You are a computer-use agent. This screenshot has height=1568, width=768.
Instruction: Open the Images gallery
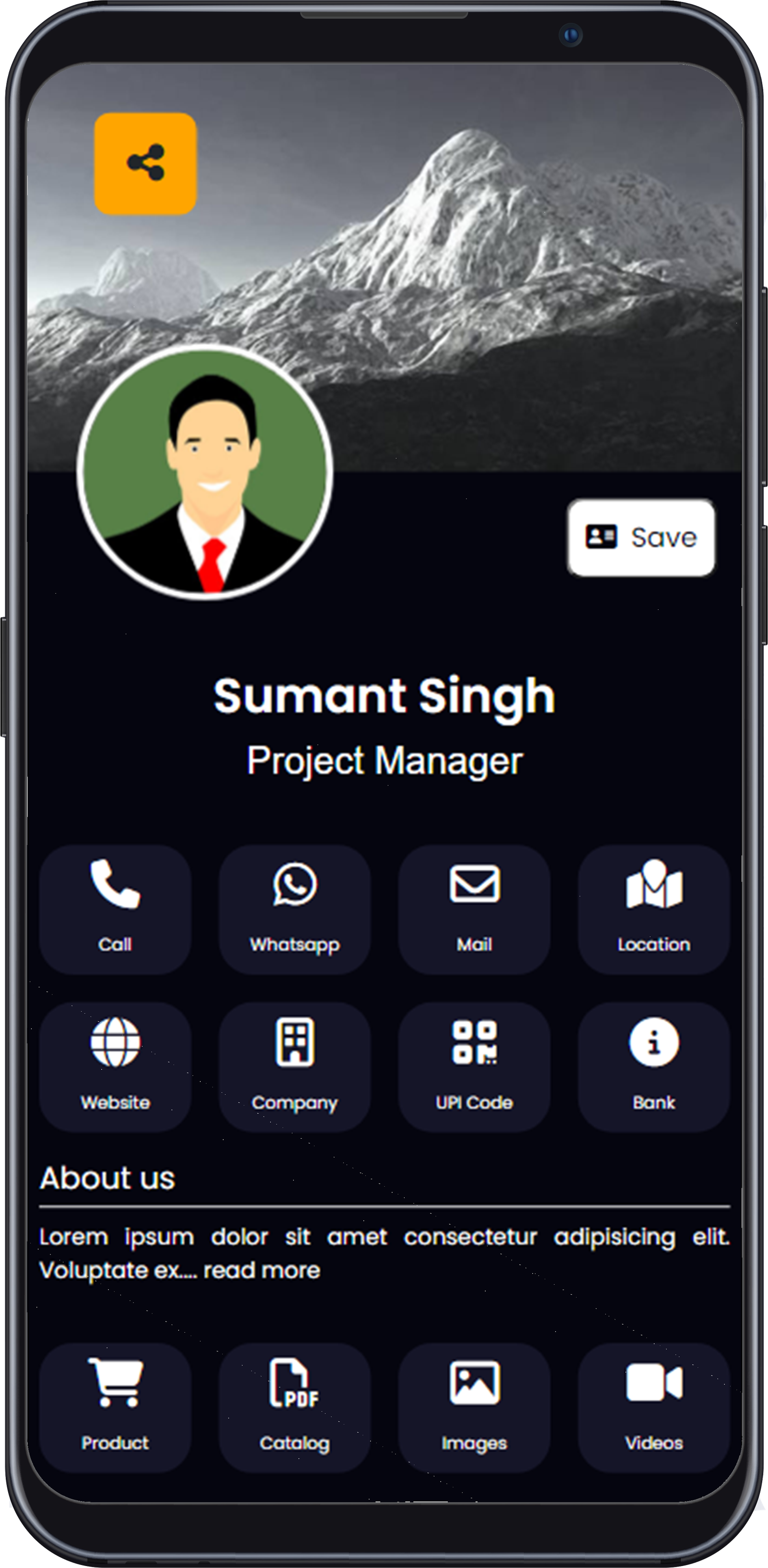click(474, 1407)
